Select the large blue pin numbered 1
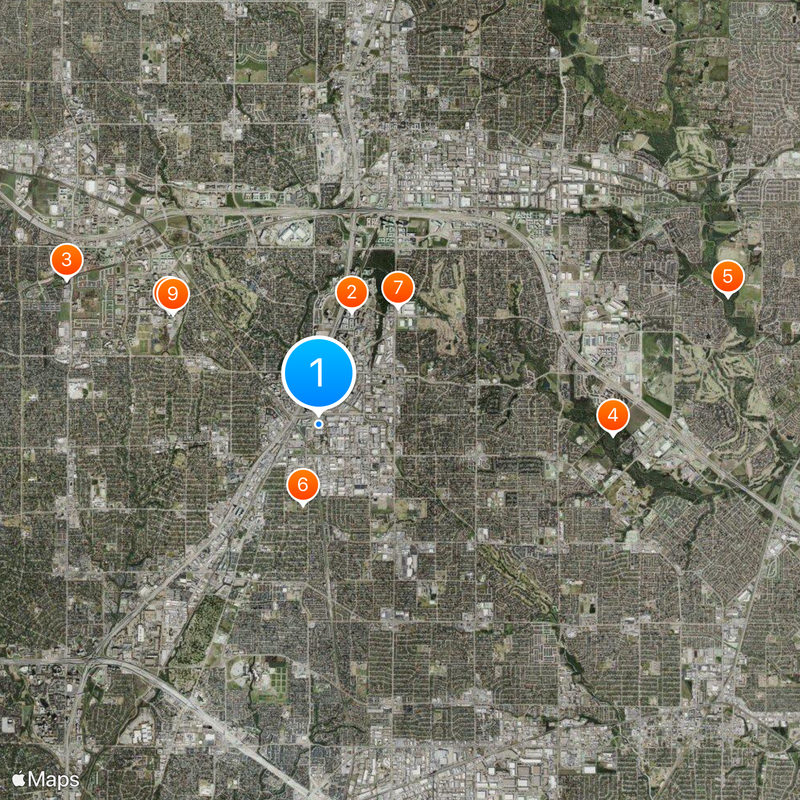800x800 pixels. tap(319, 373)
